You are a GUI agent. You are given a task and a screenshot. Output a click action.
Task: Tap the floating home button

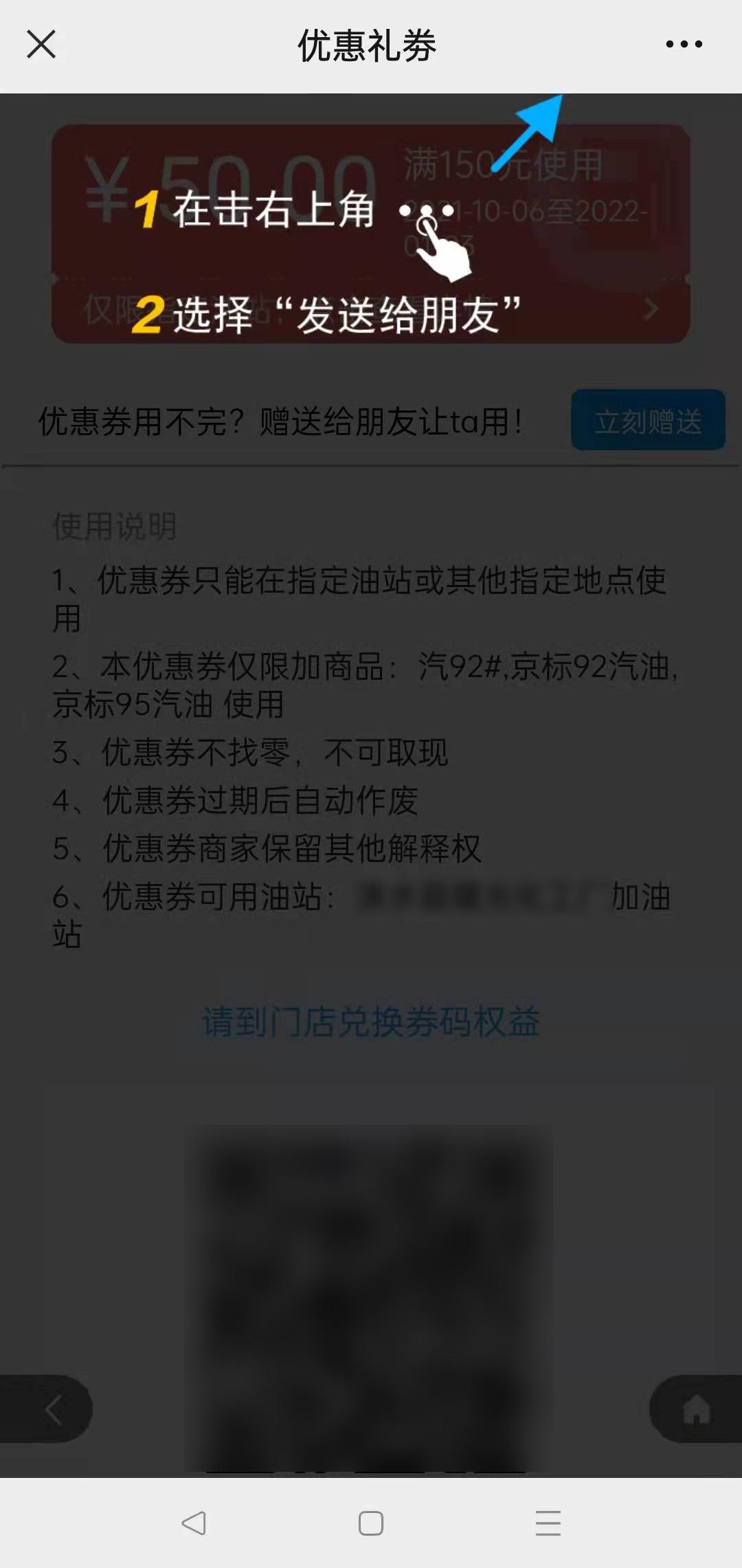695,1410
